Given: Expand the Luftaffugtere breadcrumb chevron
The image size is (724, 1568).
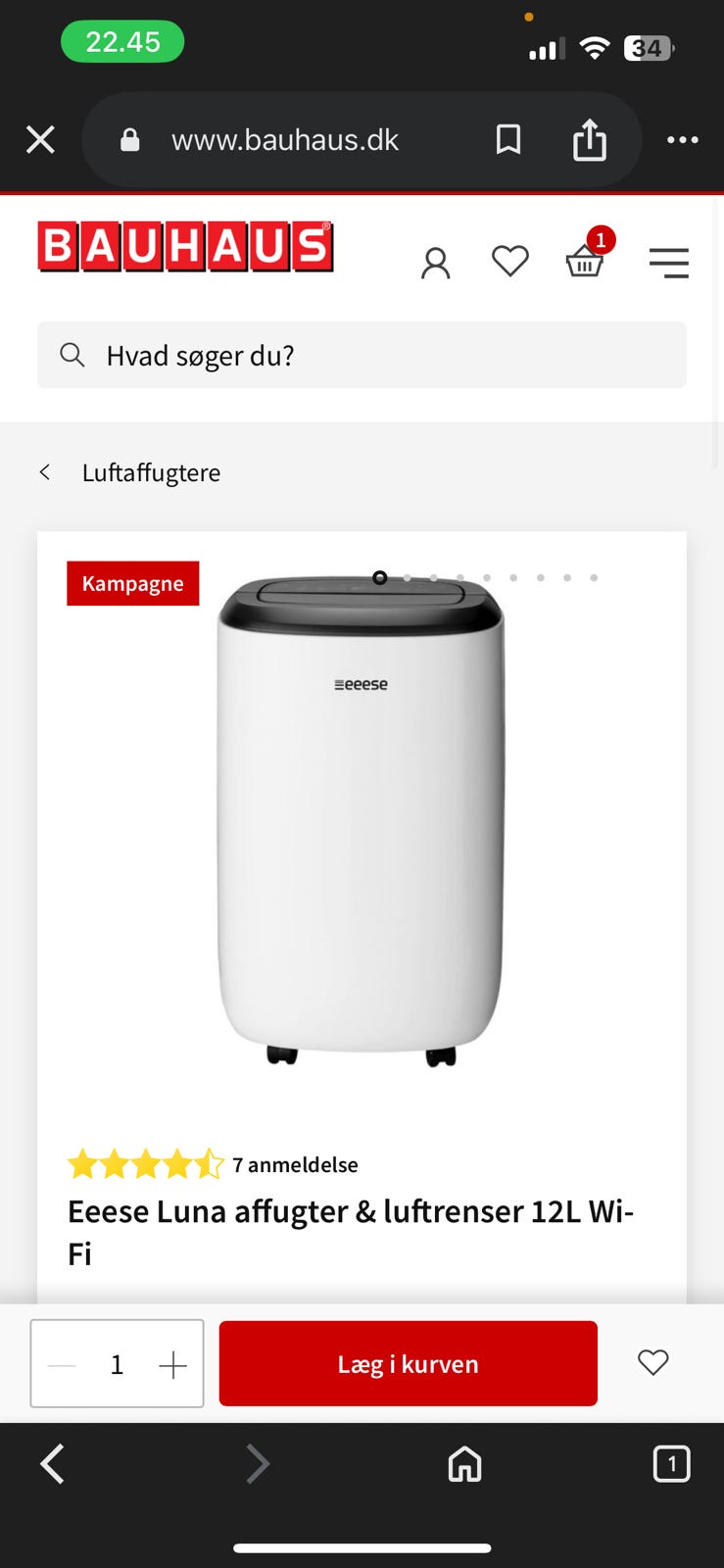Looking at the screenshot, I should click(x=44, y=471).
